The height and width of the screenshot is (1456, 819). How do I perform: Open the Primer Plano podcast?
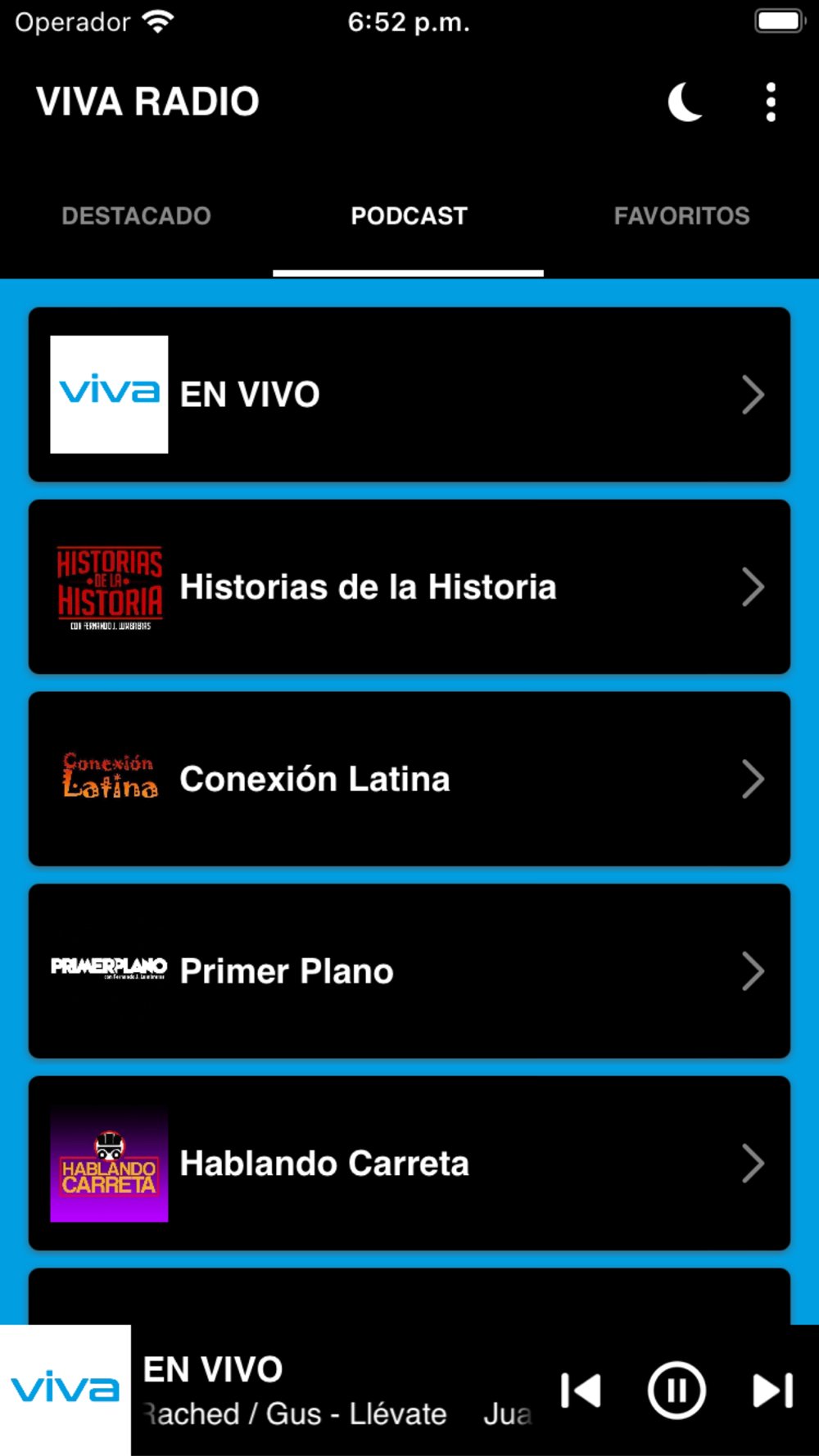pyautogui.click(x=409, y=971)
